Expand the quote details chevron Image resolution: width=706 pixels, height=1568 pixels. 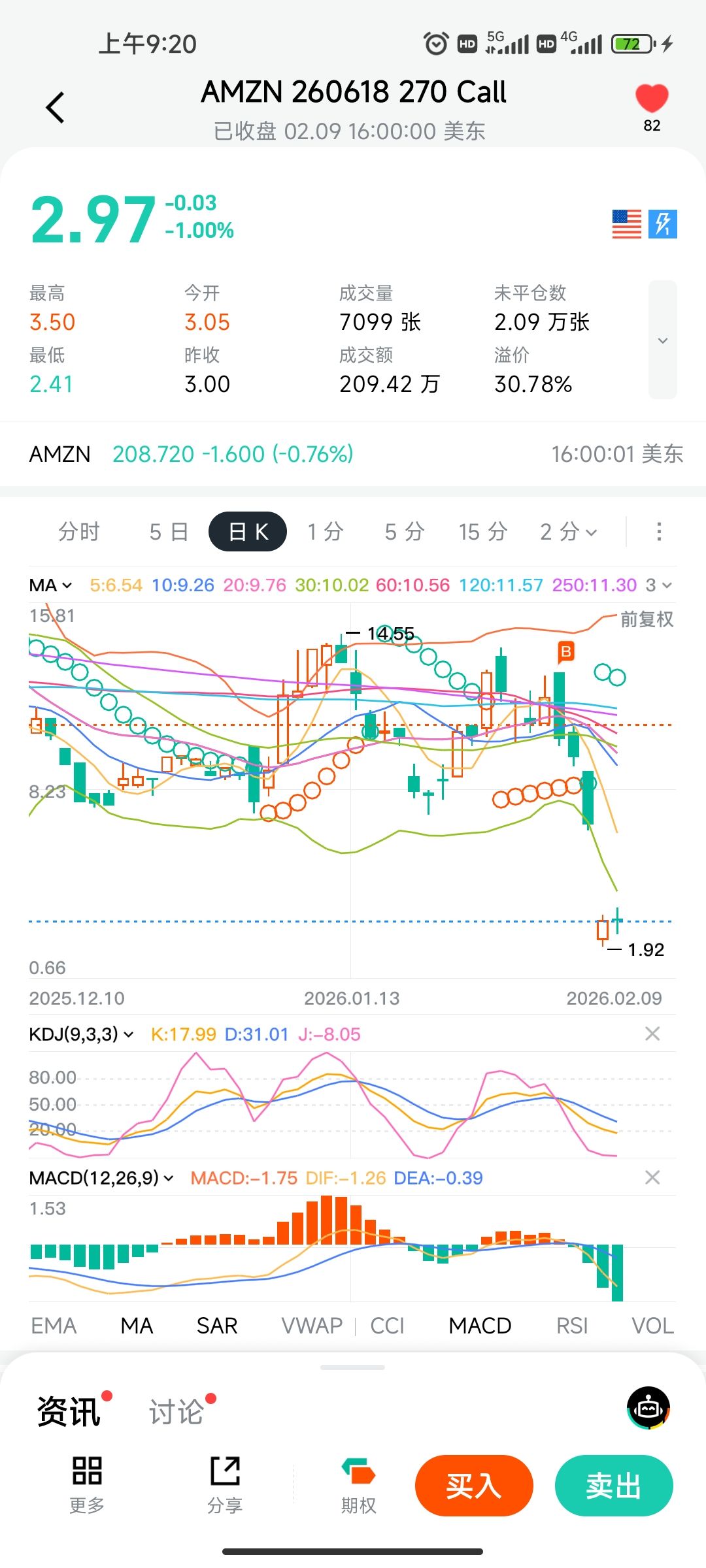(x=662, y=340)
